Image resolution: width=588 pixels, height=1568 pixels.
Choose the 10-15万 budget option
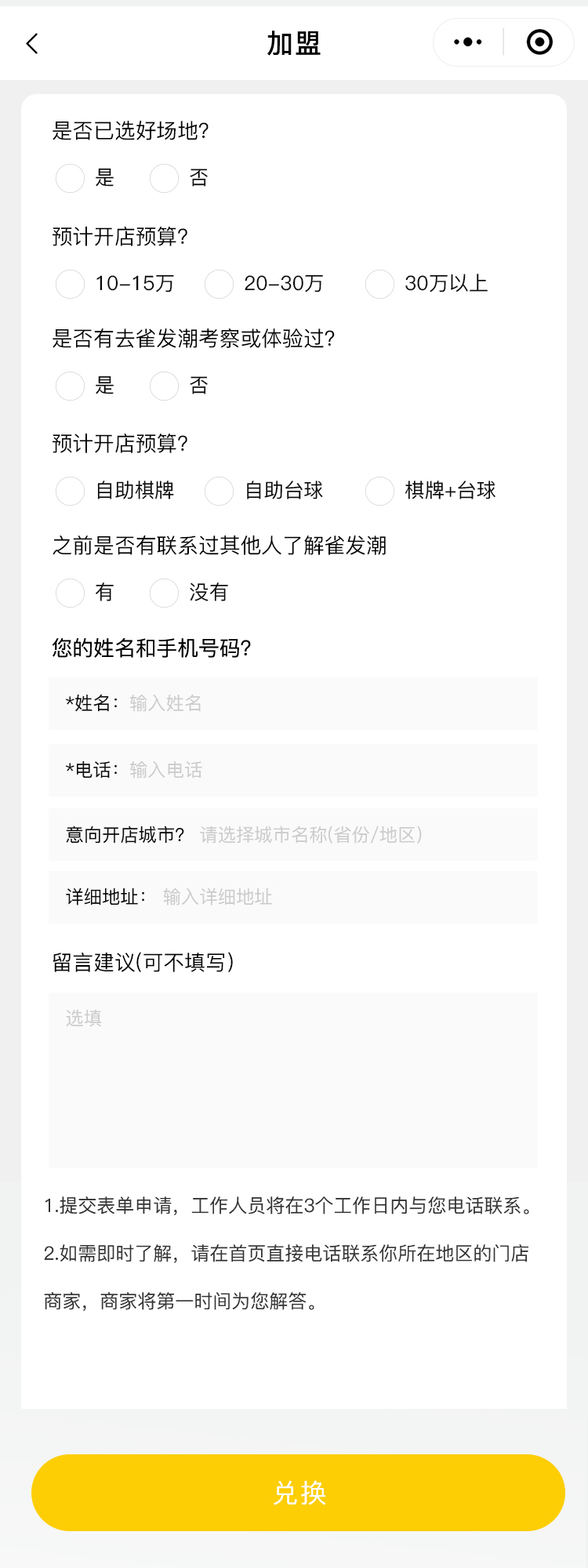pos(70,284)
